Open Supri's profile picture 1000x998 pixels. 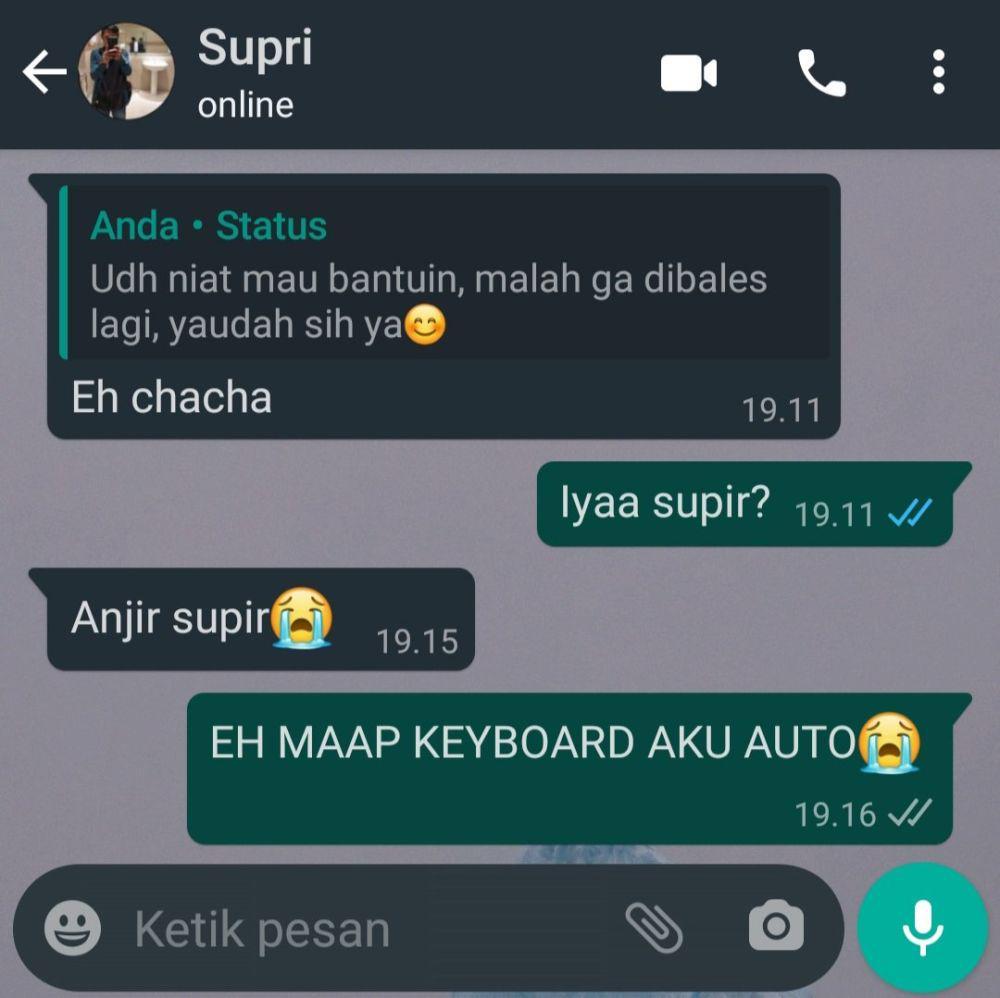126,72
